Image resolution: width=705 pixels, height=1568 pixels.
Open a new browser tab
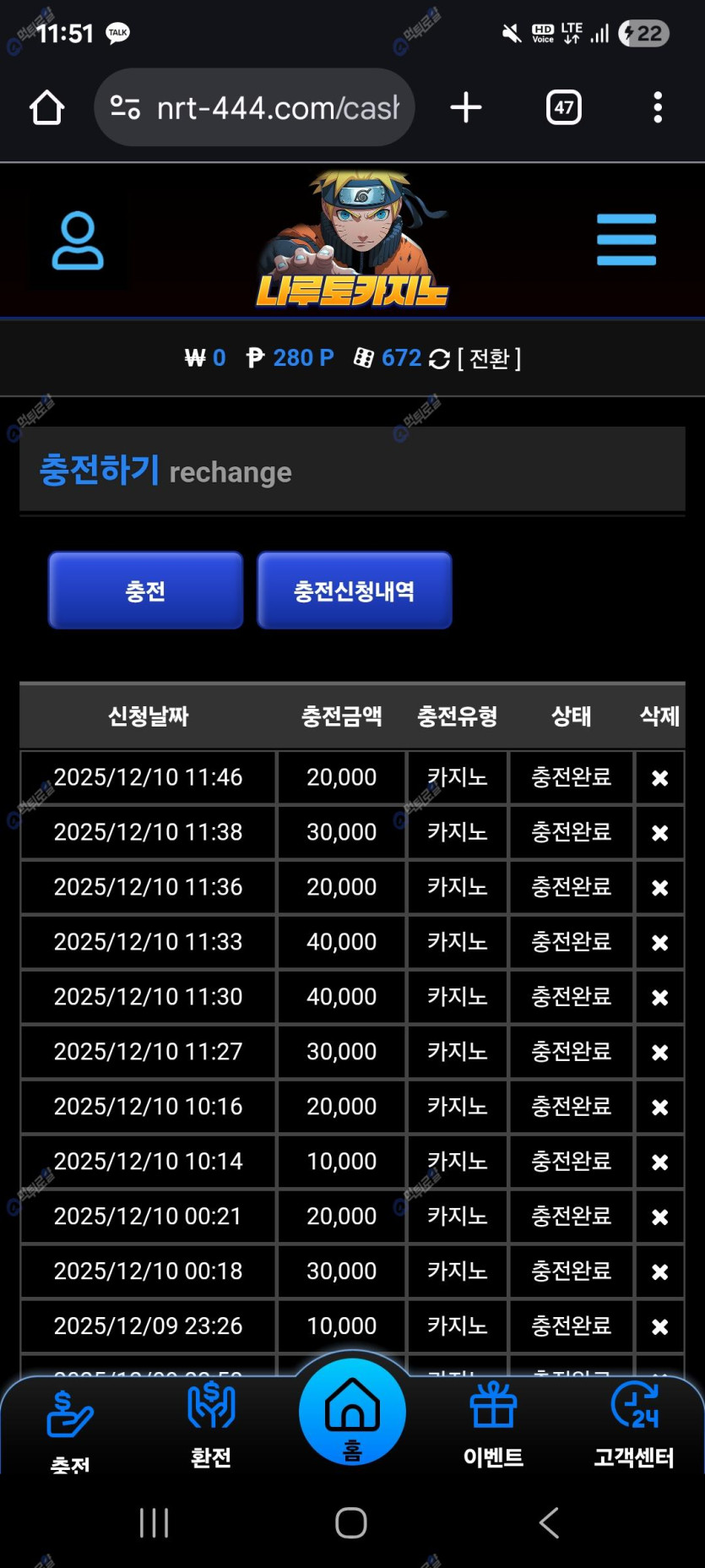465,108
